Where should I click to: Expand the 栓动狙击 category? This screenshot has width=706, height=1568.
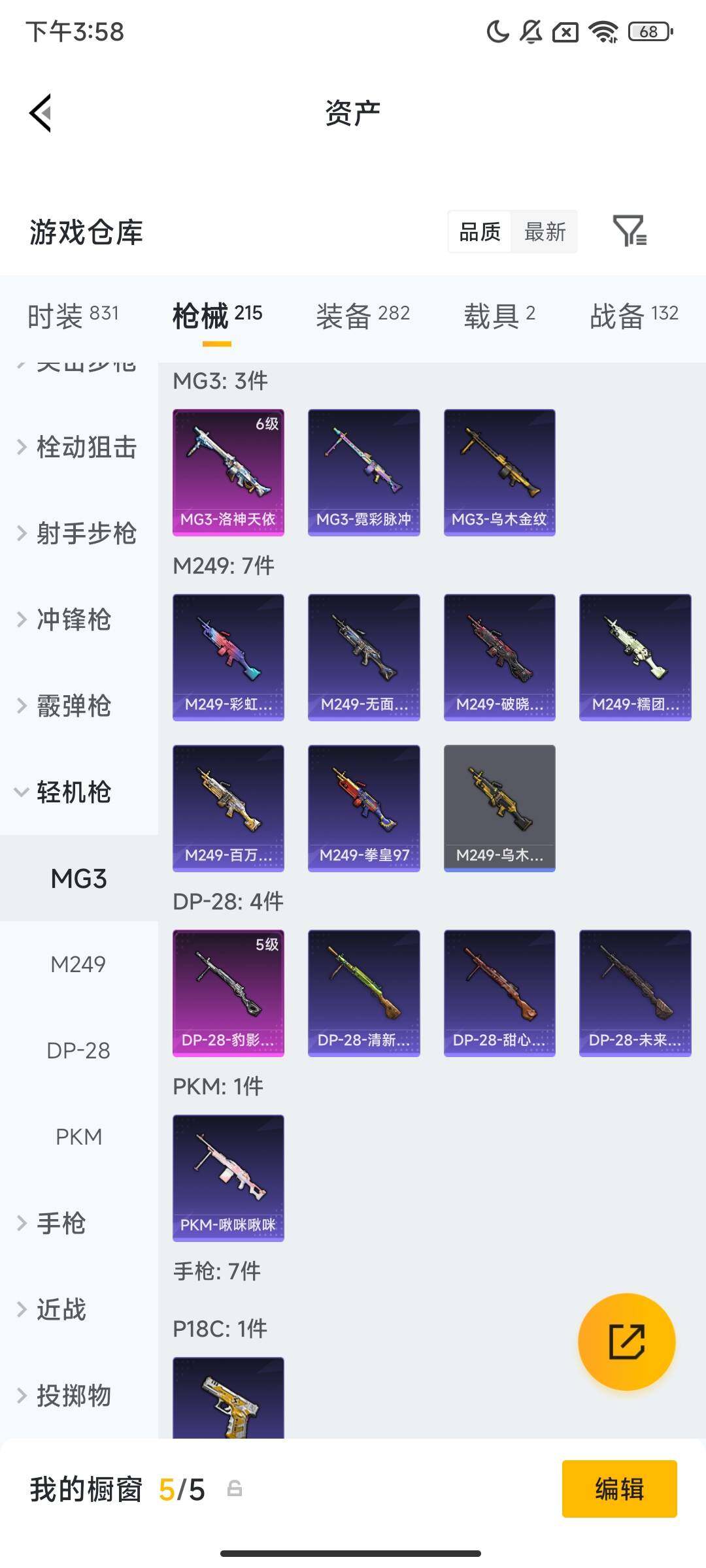pos(78,448)
